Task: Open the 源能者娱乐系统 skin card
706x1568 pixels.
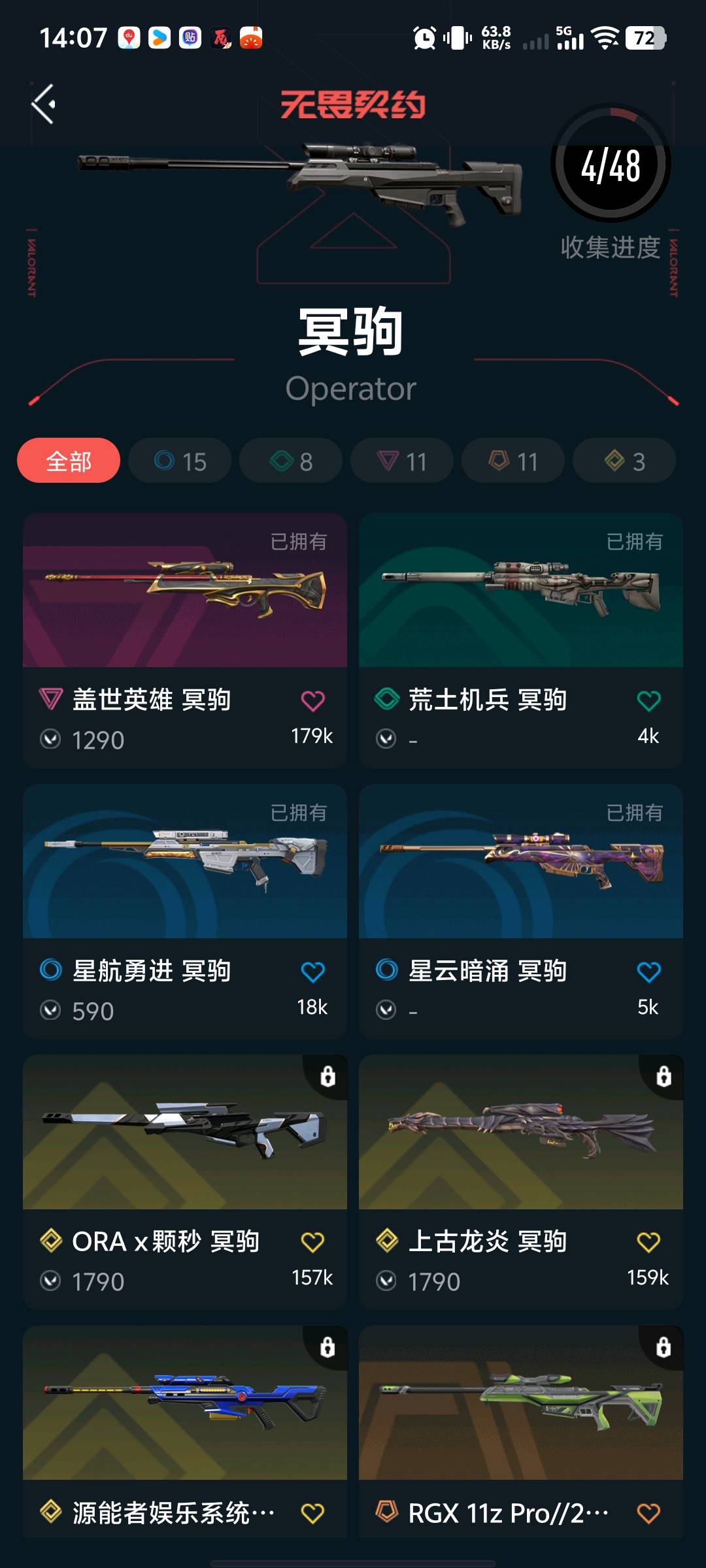Action: 185,1405
